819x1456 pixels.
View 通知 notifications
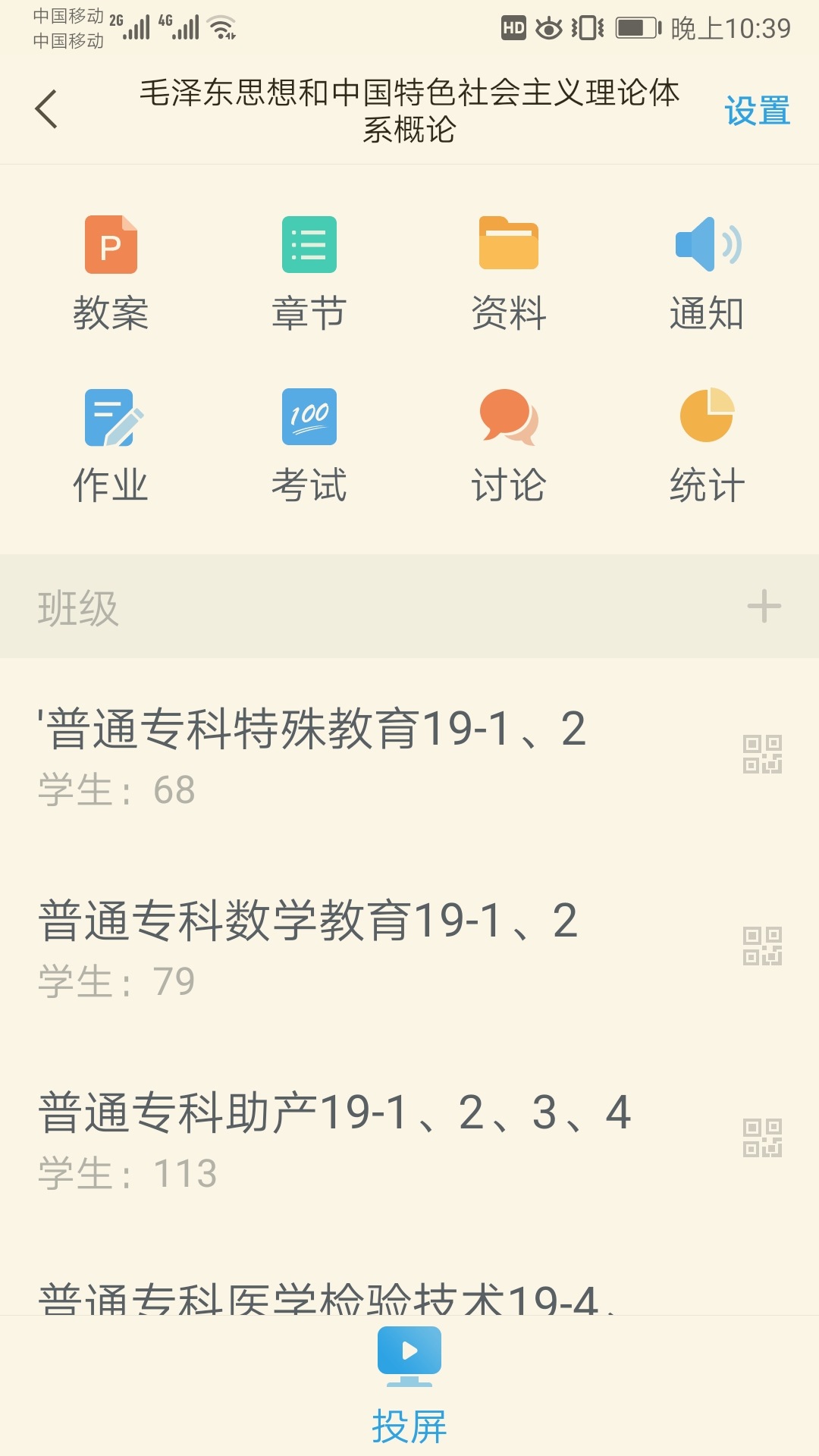(707, 273)
